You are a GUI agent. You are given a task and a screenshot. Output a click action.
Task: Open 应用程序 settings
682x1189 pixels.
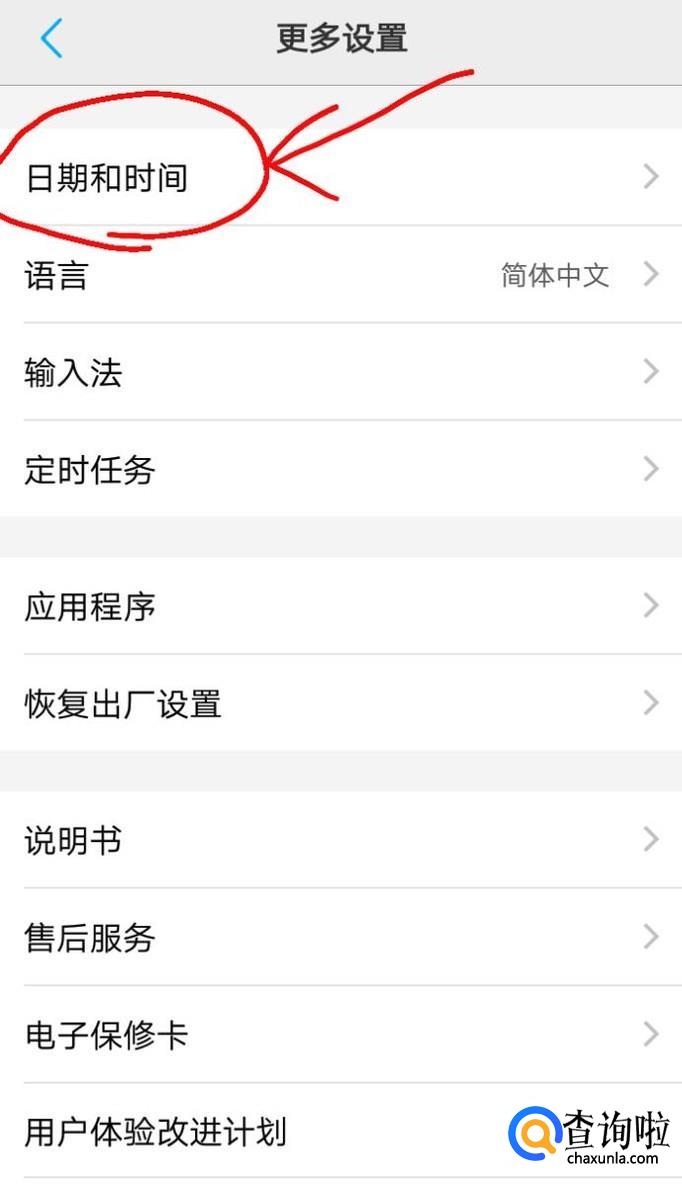point(340,606)
